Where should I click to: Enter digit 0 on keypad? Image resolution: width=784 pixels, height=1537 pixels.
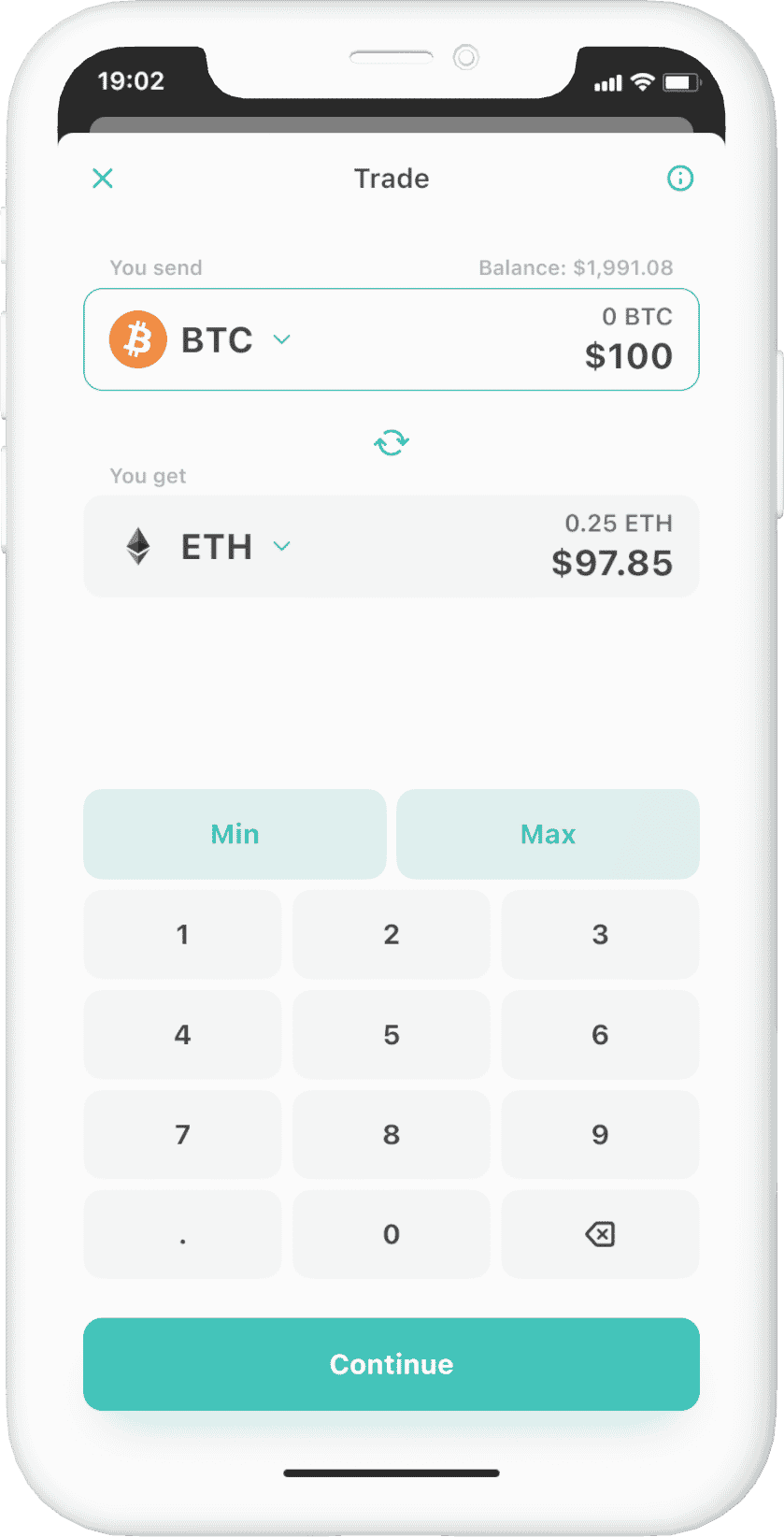click(x=392, y=1234)
